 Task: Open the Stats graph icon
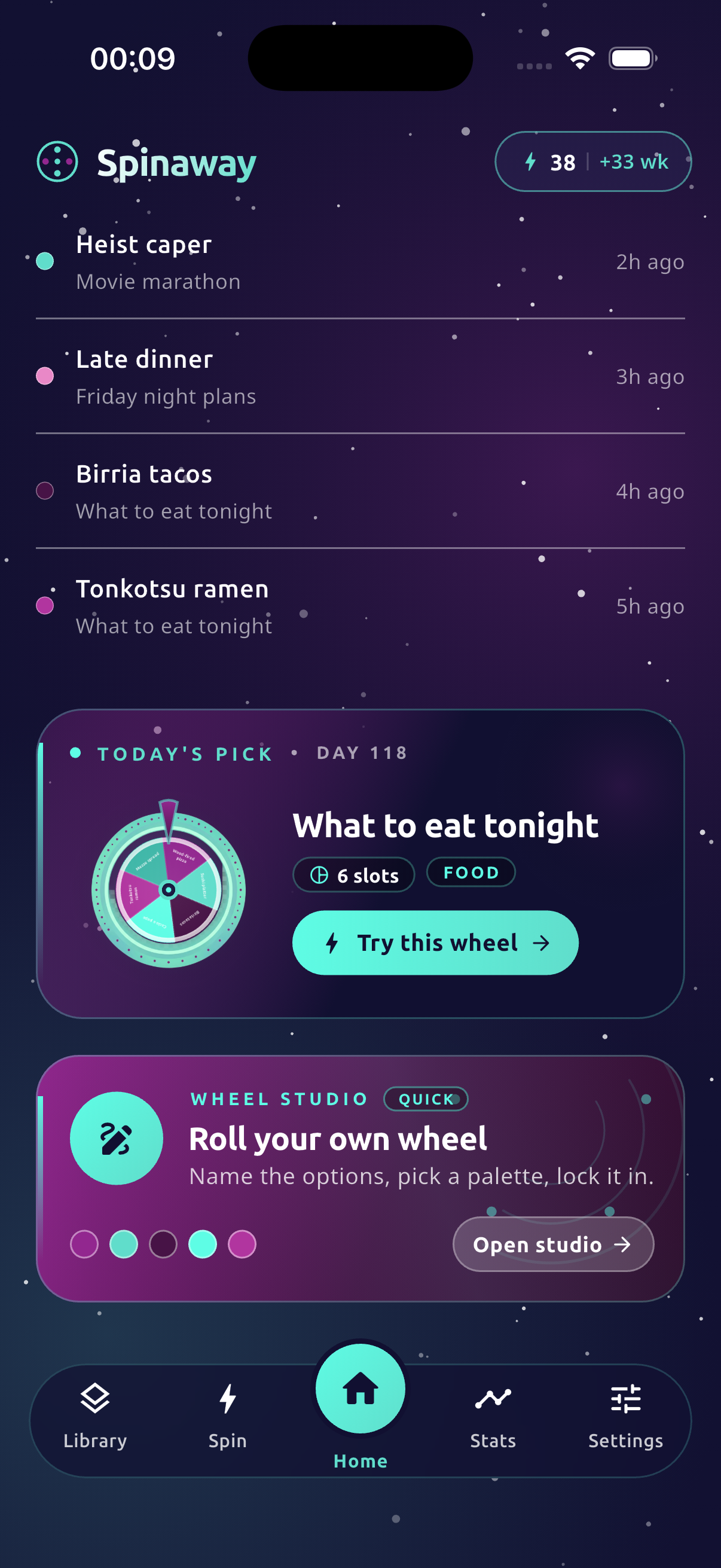click(x=493, y=1398)
